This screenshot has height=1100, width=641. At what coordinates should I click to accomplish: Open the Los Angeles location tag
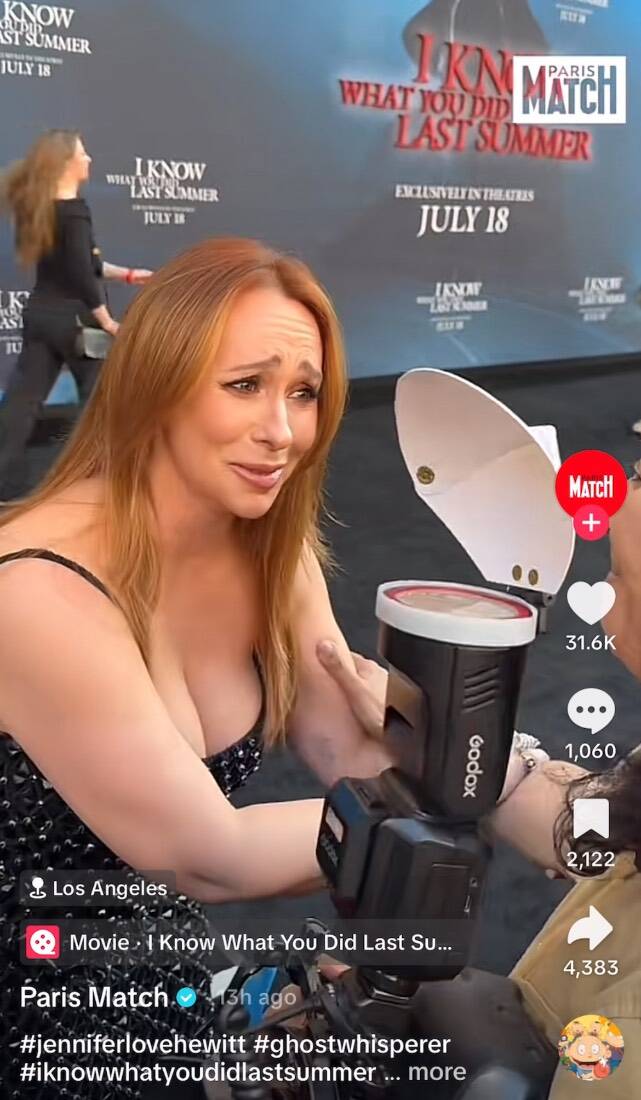click(x=97, y=888)
